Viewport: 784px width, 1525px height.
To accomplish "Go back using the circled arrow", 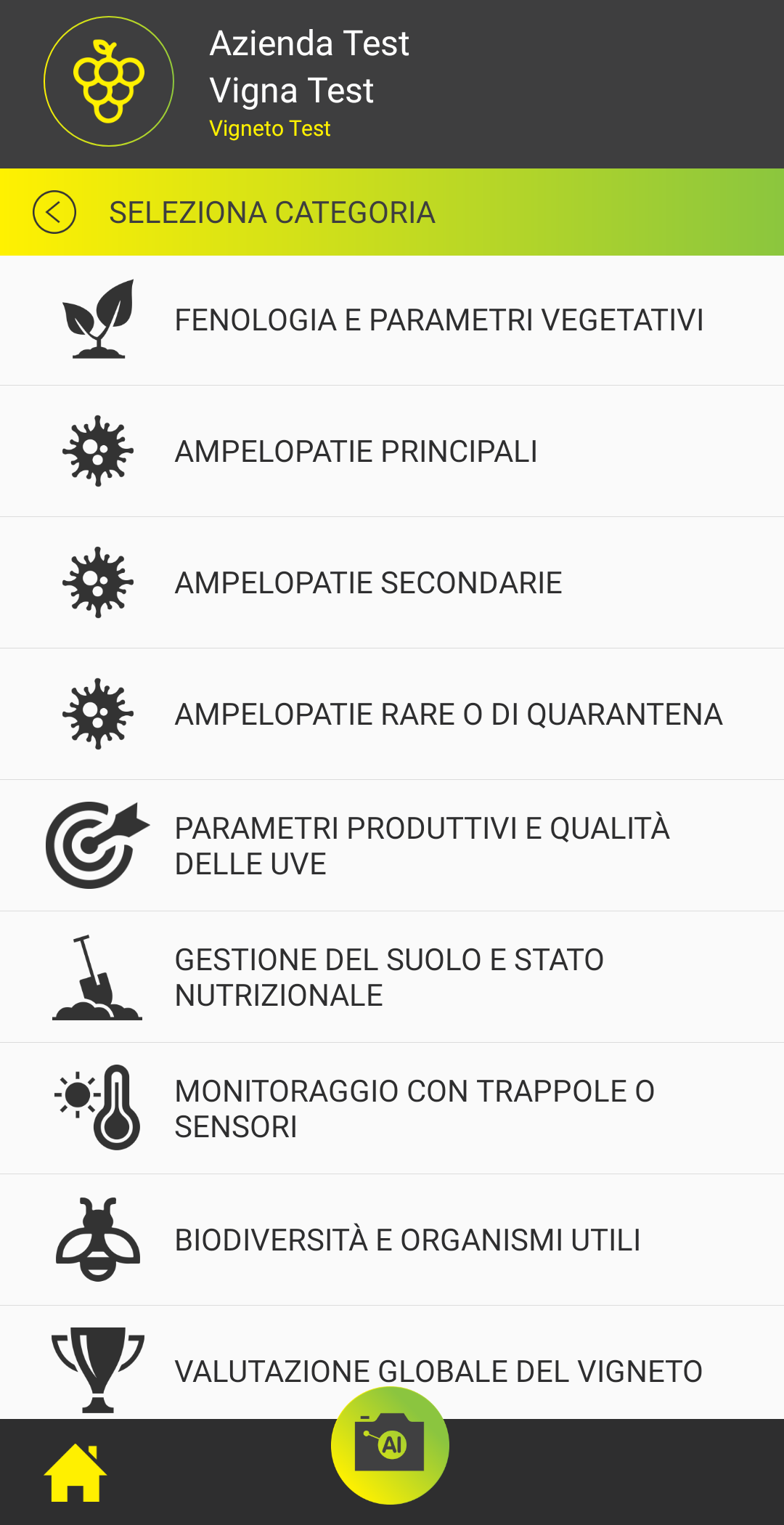I will 54,212.
